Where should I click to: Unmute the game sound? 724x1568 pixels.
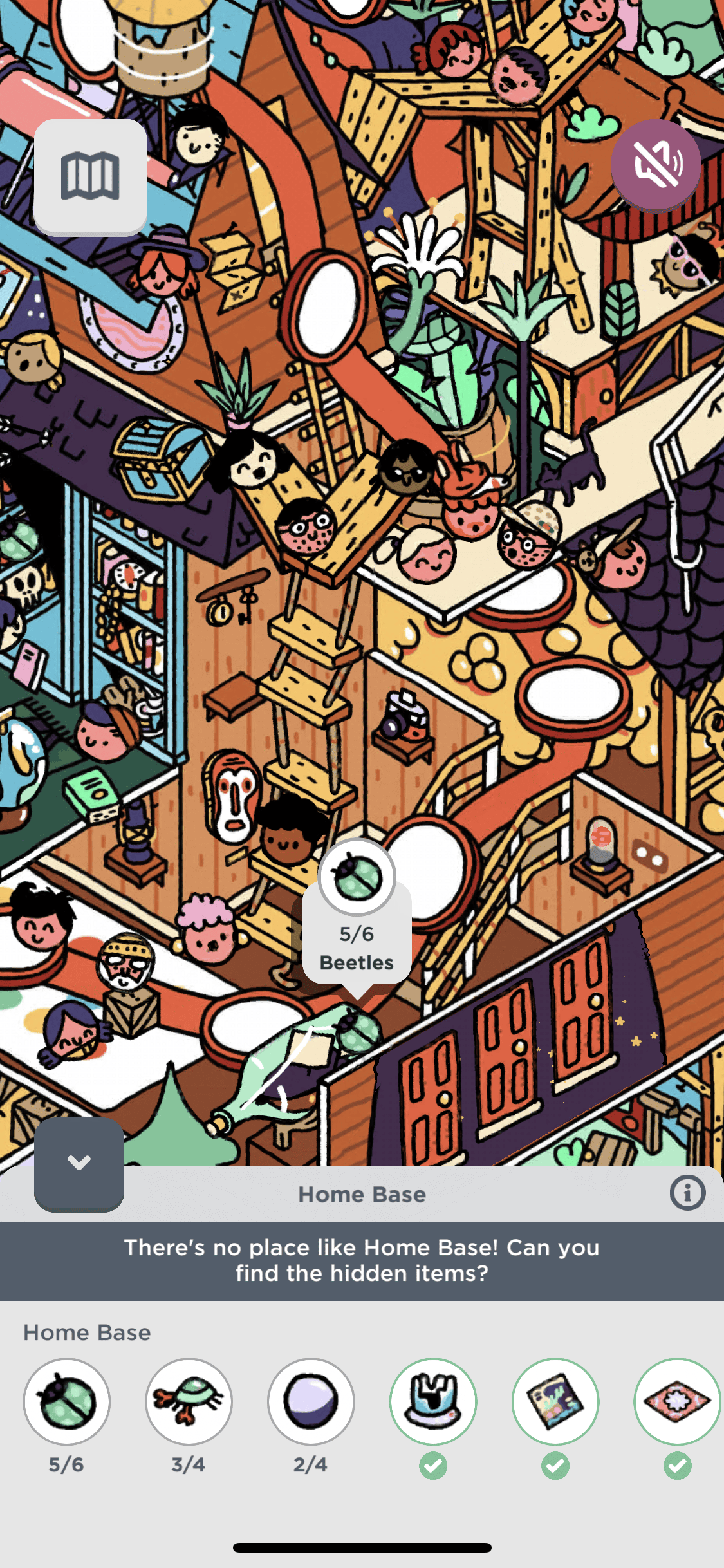[x=656, y=165]
